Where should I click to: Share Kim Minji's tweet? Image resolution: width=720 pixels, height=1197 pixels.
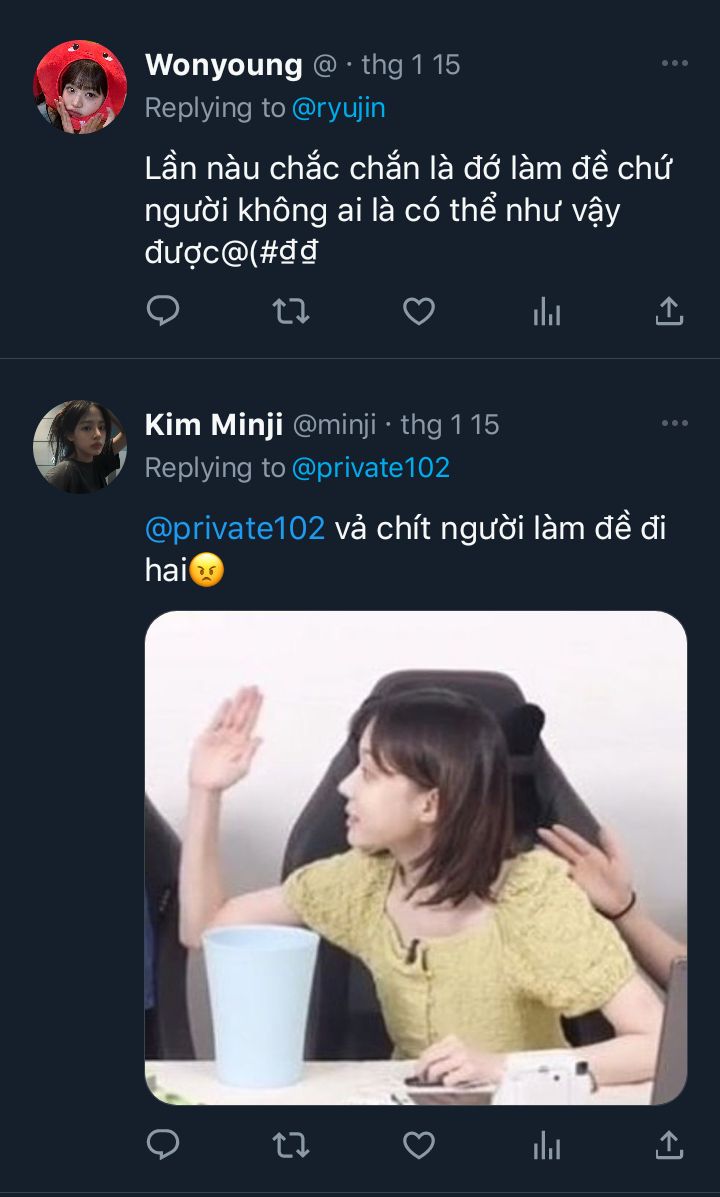(669, 1144)
